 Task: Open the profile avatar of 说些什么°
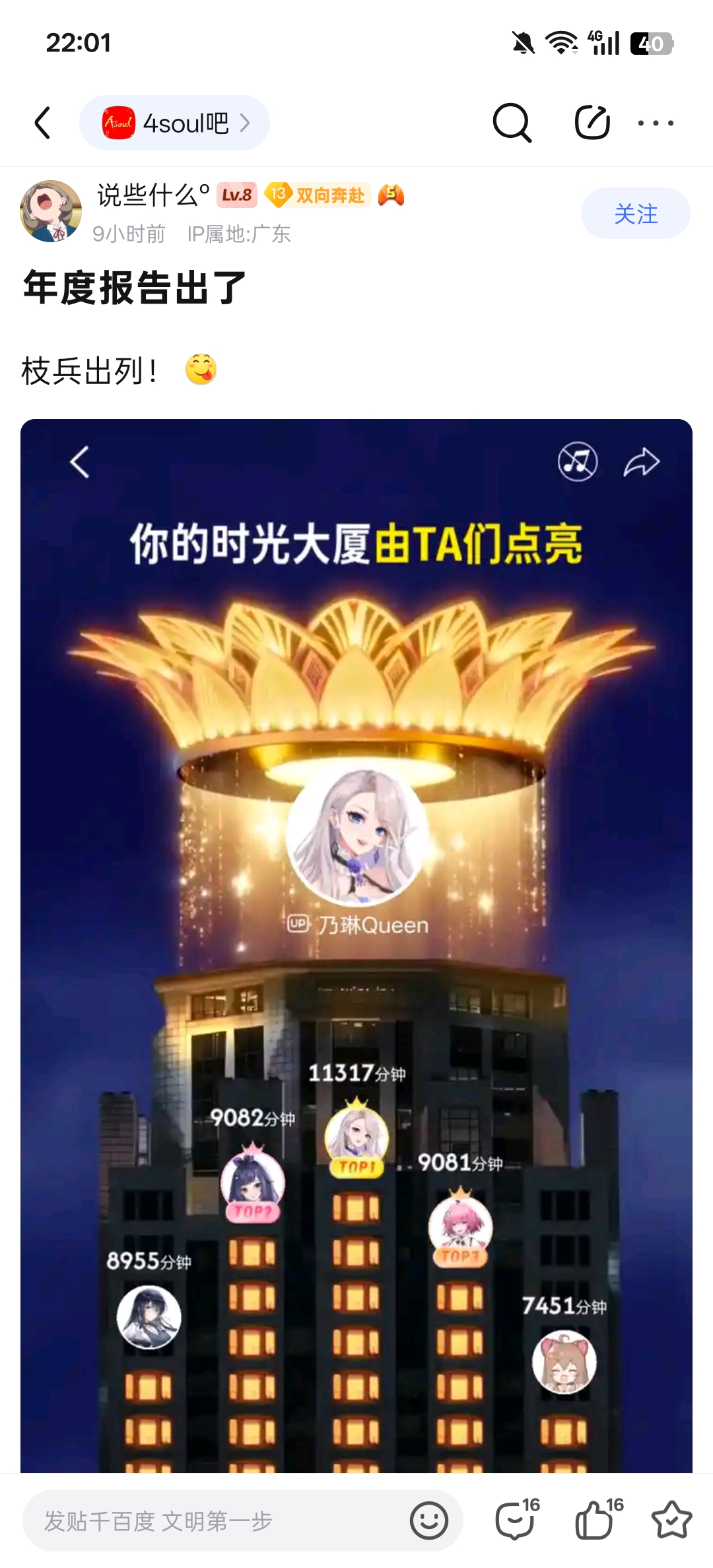(51, 211)
